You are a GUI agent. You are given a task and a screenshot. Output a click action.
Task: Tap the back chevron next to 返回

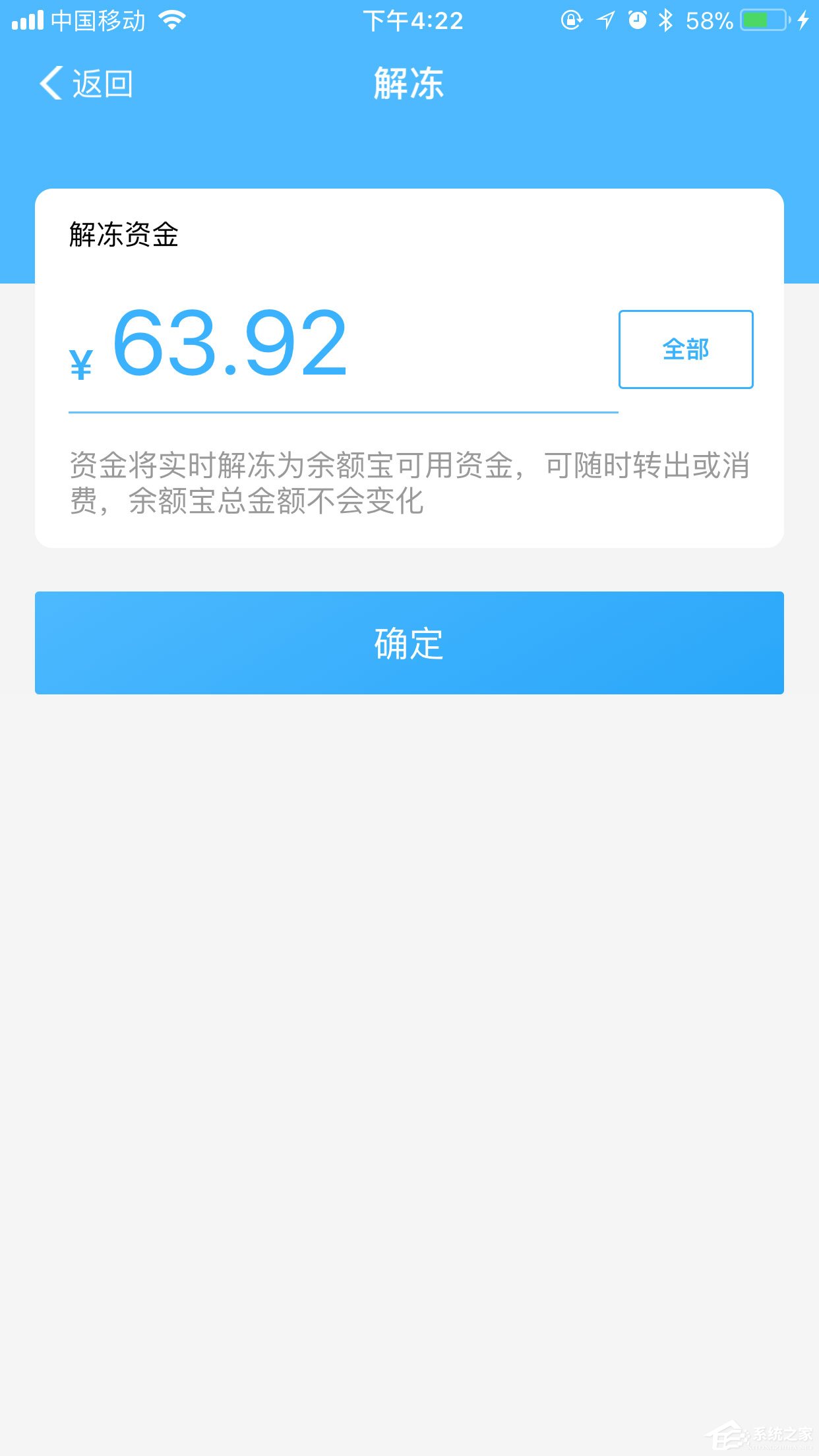tap(48, 84)
